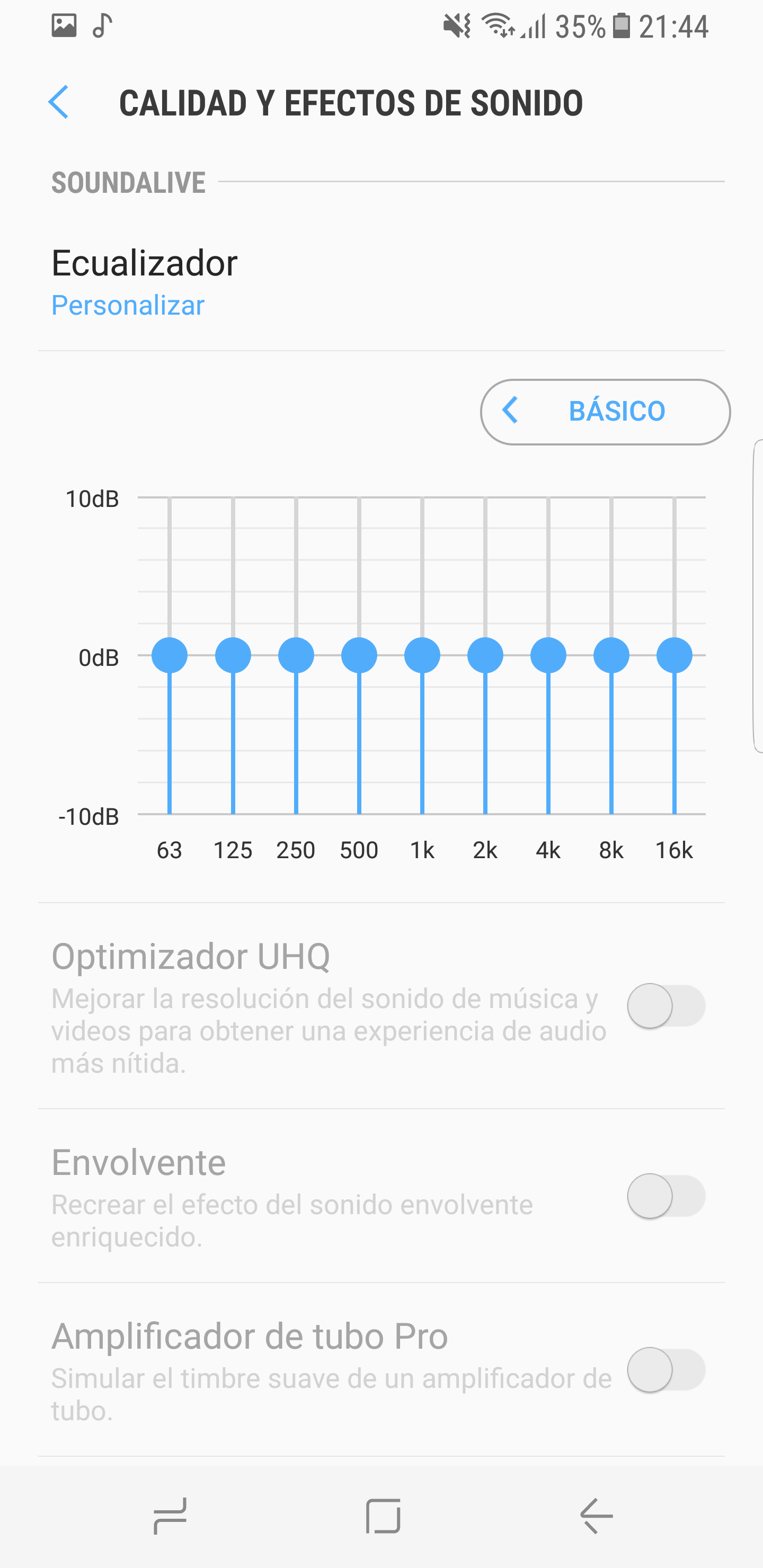Tap the 125 Hz equalizer slider
This screenshot has width=763, height=1568.
click(x=233, y=656)
